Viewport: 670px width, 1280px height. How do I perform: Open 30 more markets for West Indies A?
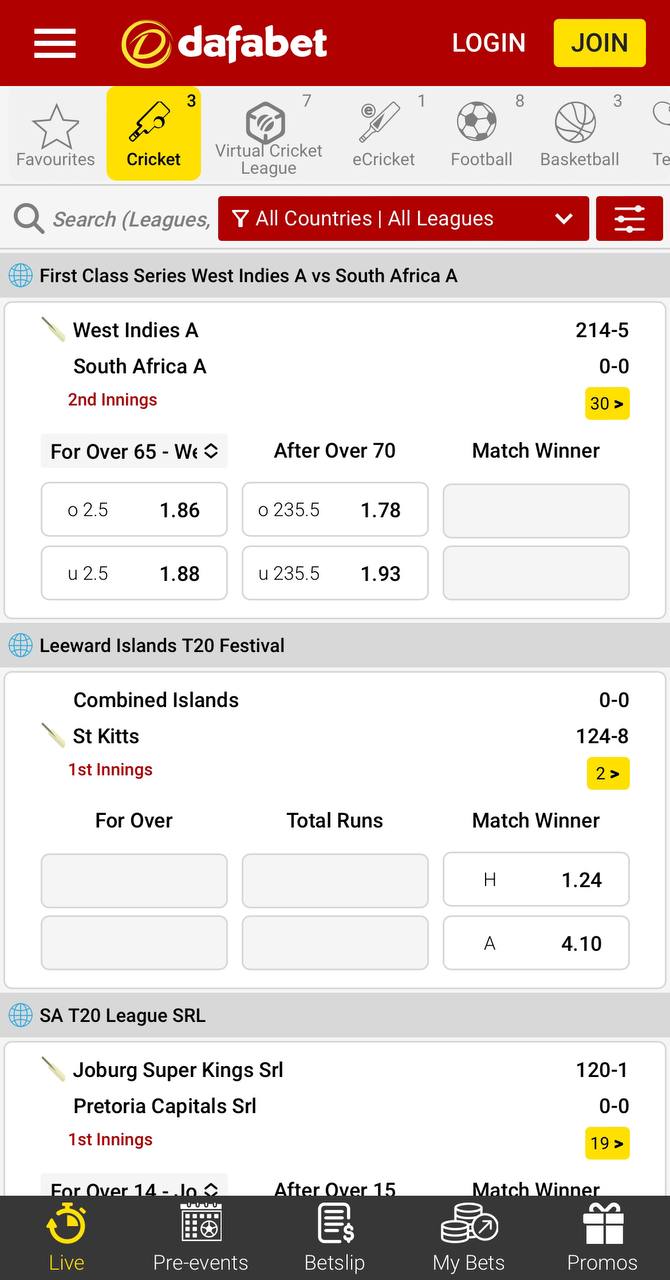607,404
